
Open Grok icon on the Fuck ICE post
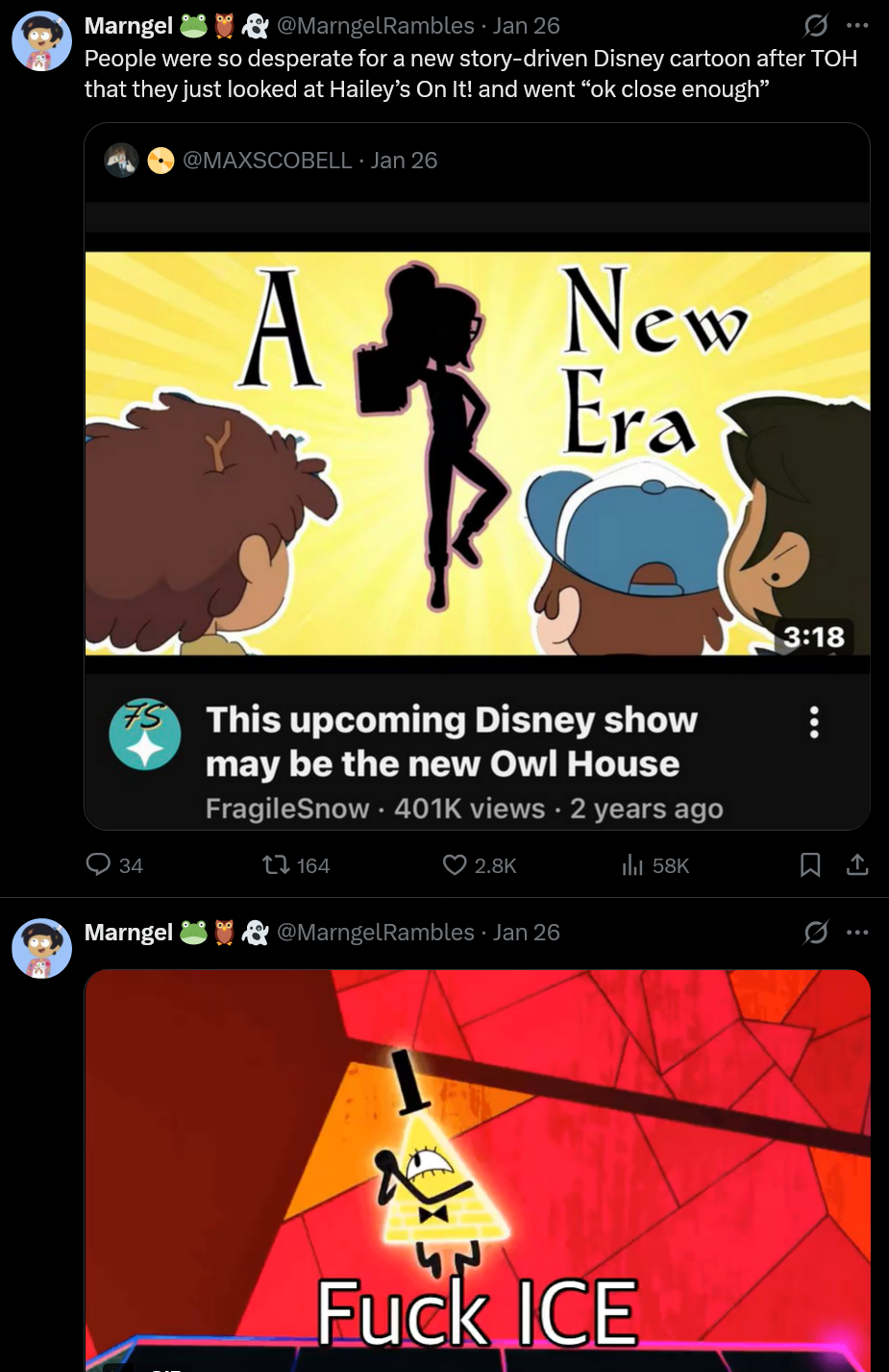click(815, 933)
